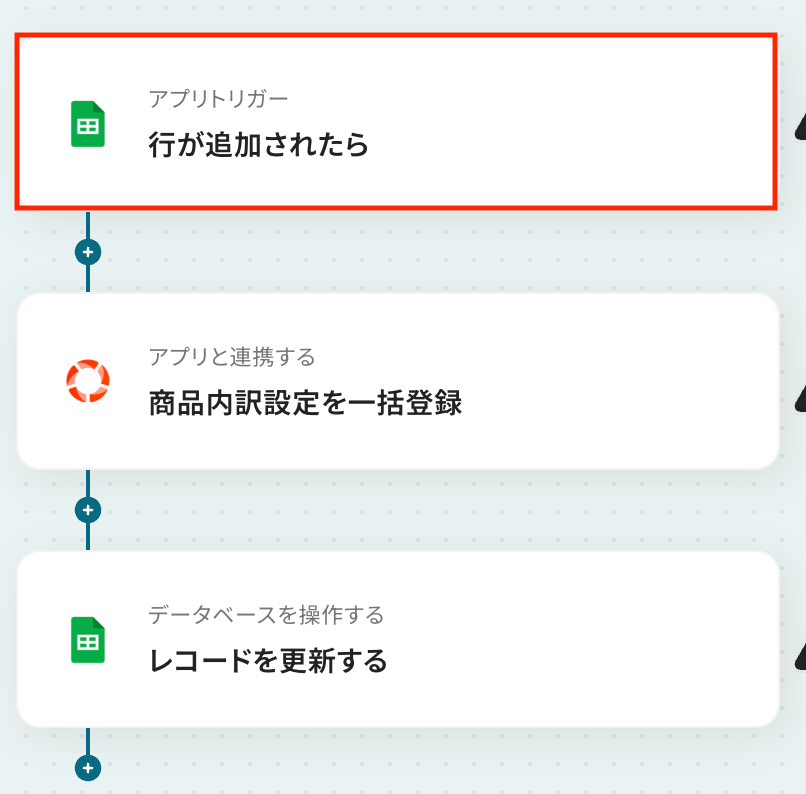Image resolution: width=806 pixels, height=794 pixels.
Task: Open the 行が追加されたら trigger card
Action: 395,122
